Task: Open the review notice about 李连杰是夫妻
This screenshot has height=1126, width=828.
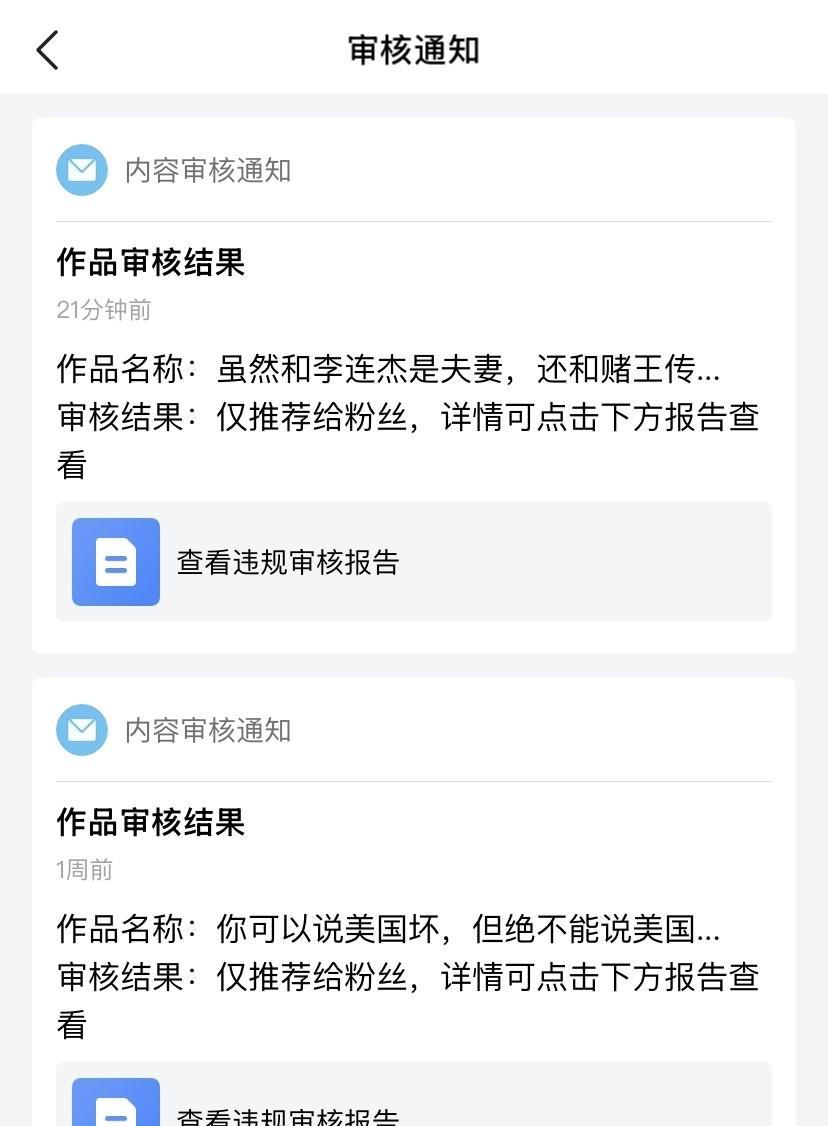Action: [414, 386]
